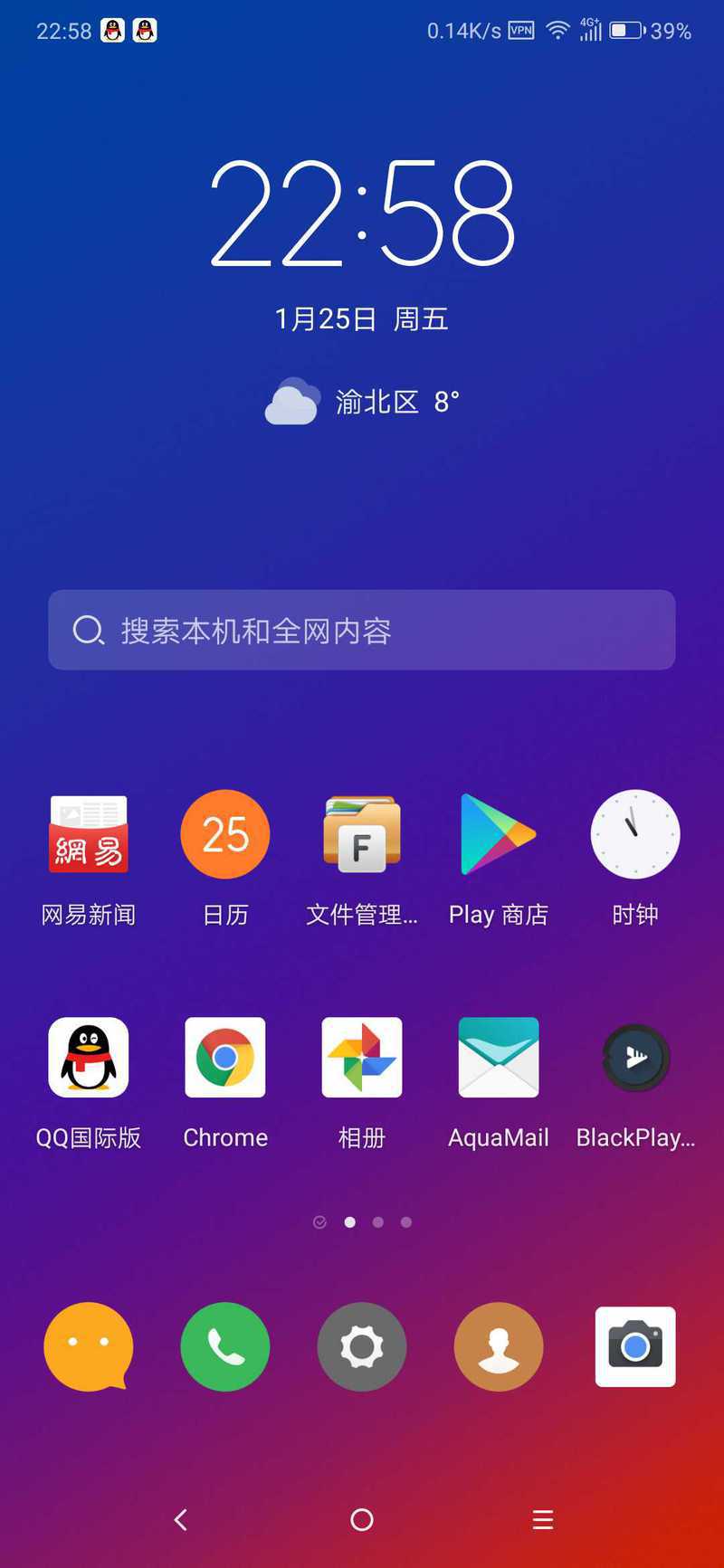The width and height of the screenshot is (724, 1568).
Task: Open the 文件管理 file manager
Action: pos(362,834)
